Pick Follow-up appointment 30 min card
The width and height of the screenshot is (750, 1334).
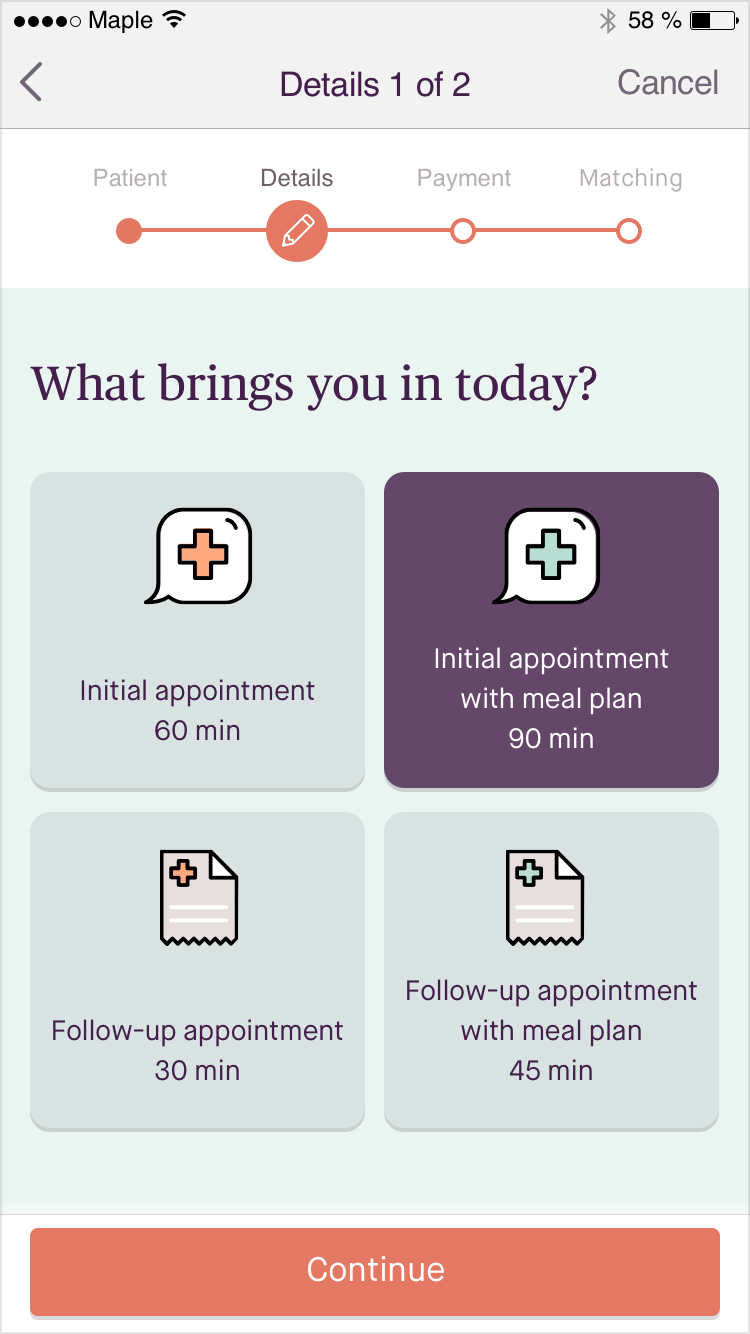[197, 971]
